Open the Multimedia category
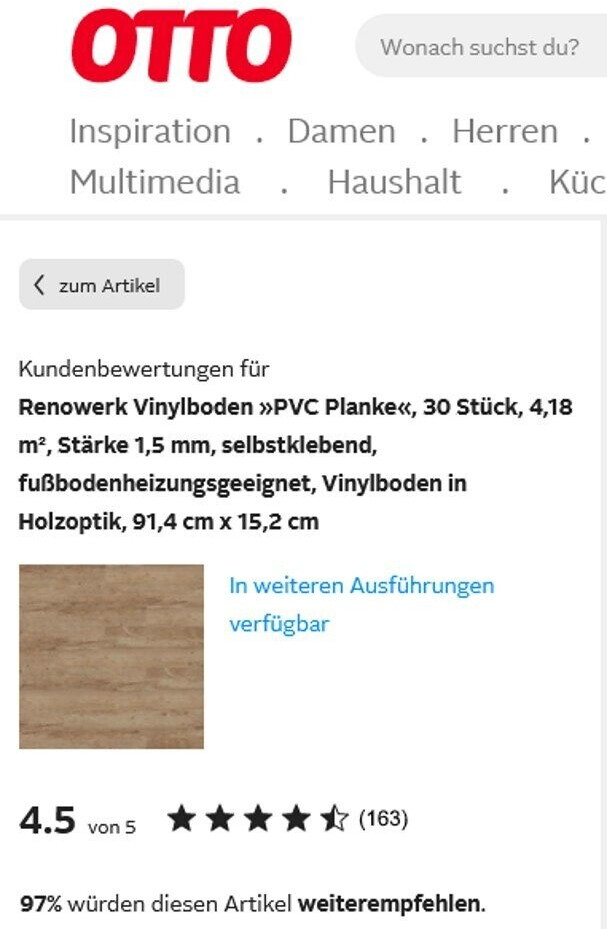 click(x=155, y=182)
